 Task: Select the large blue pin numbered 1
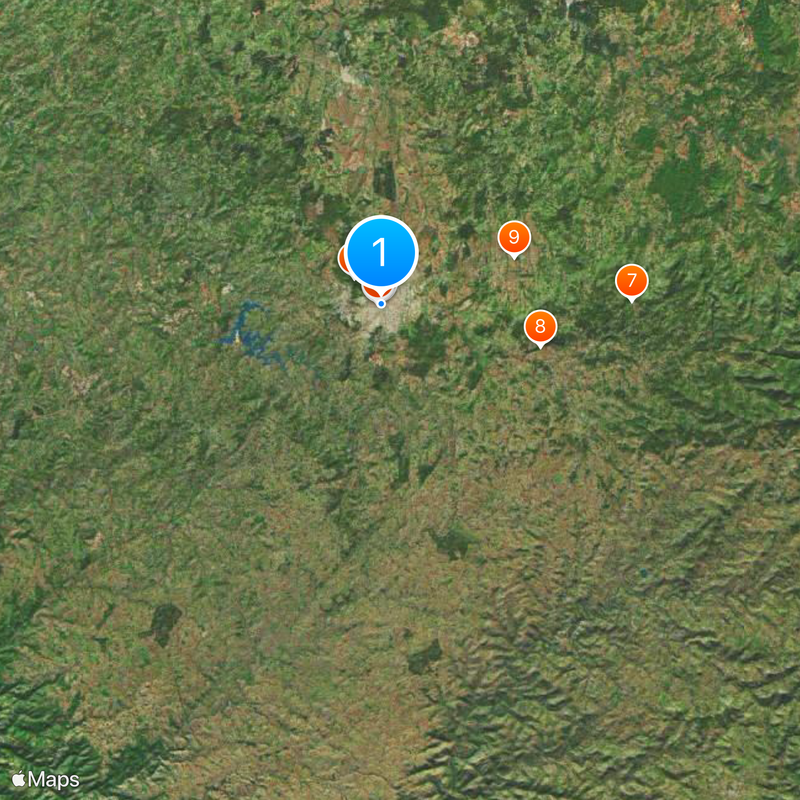click(x=381, y=252)
